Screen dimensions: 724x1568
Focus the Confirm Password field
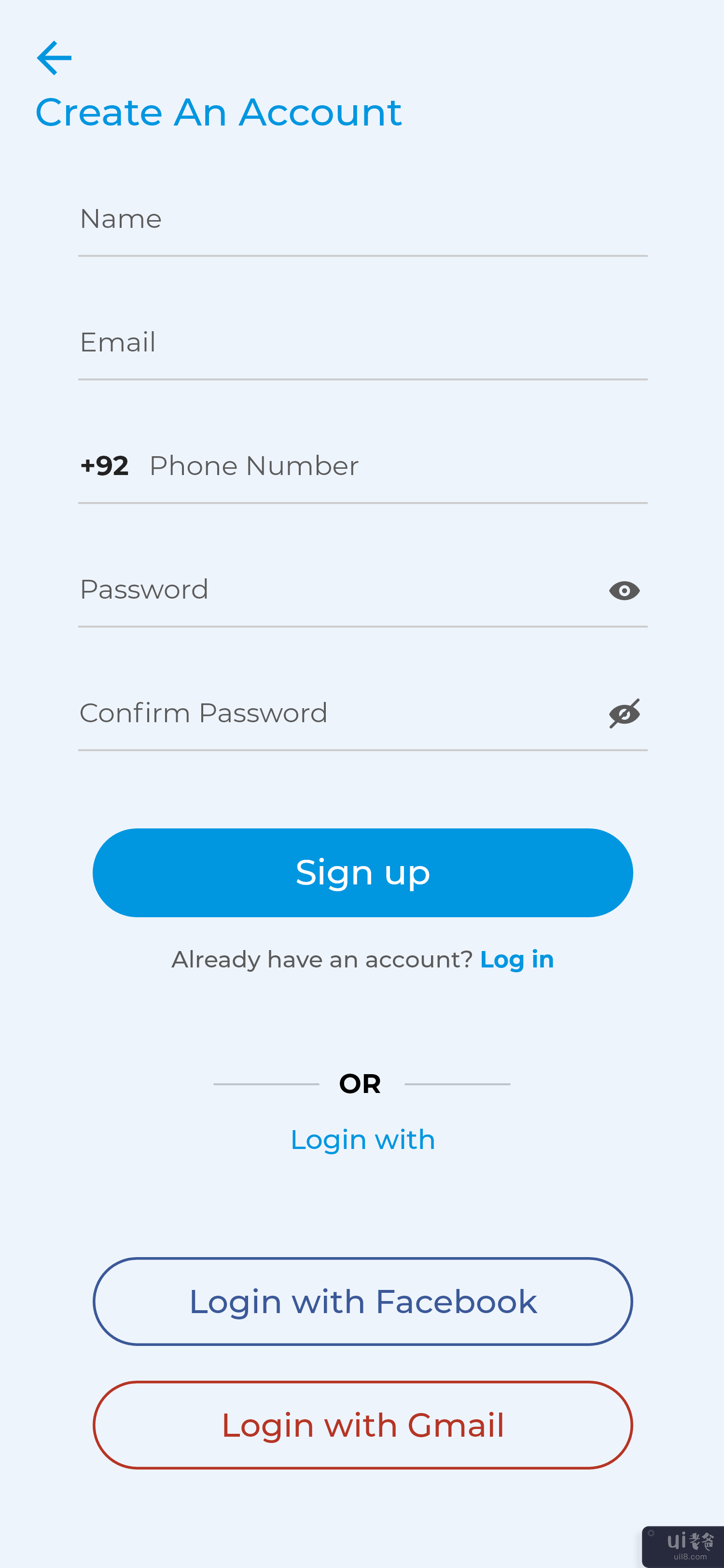tap(334, 714)
